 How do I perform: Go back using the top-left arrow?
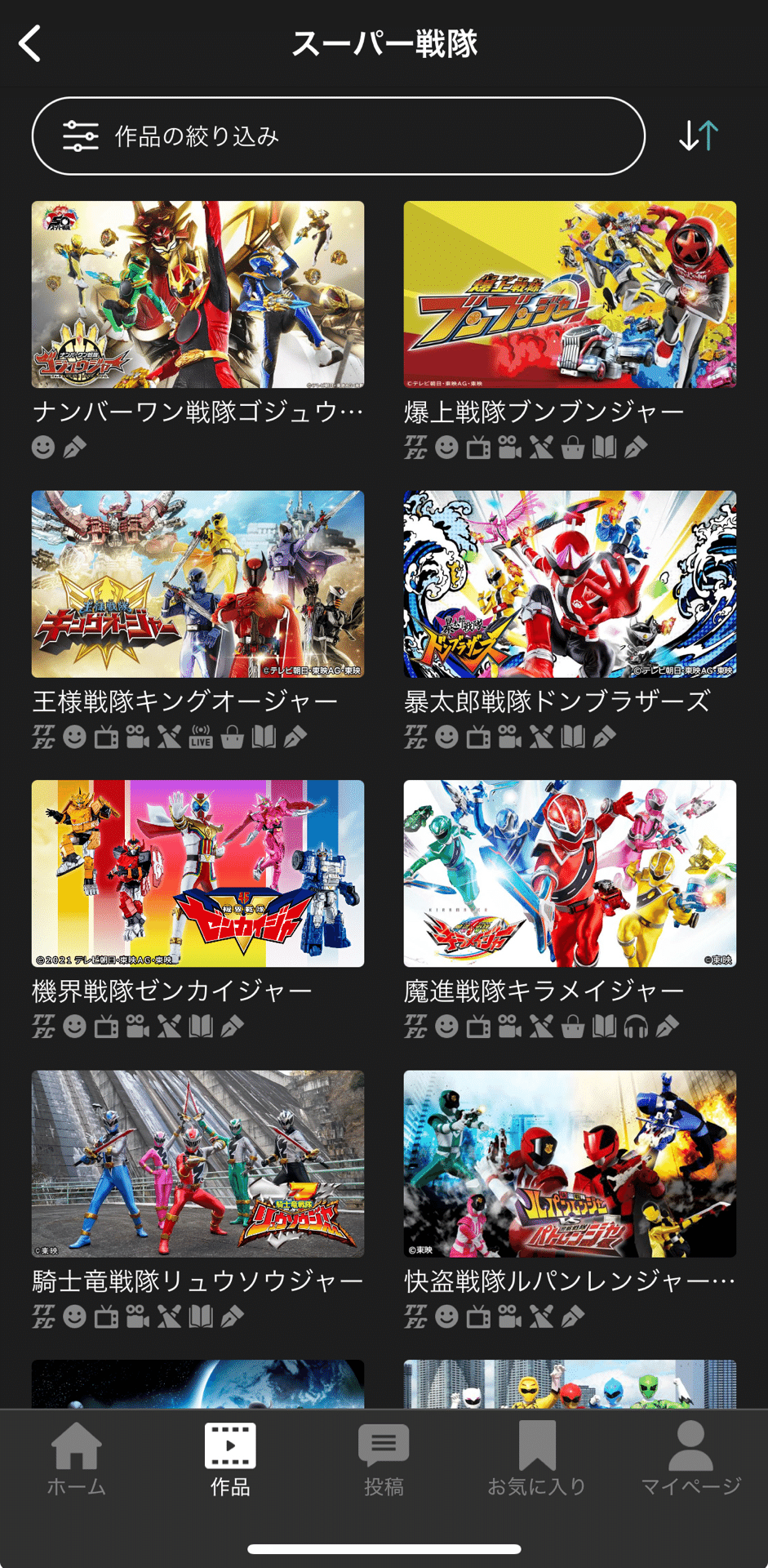pos(30,43)
